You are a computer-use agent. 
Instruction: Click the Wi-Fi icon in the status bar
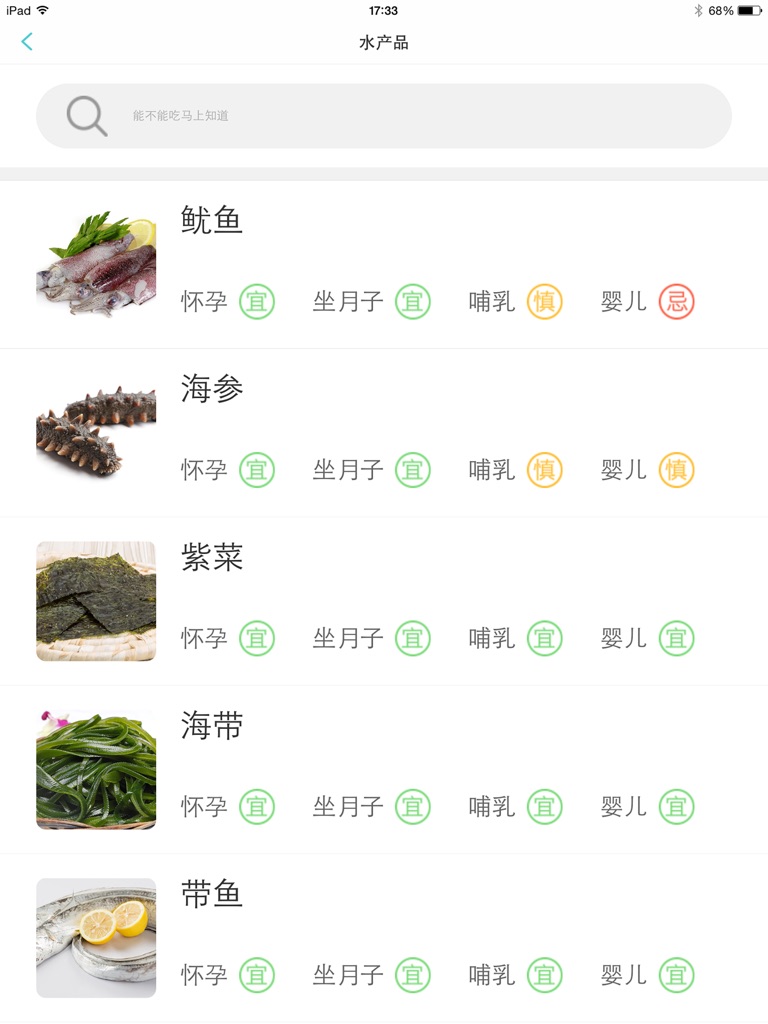click(43, 12)
